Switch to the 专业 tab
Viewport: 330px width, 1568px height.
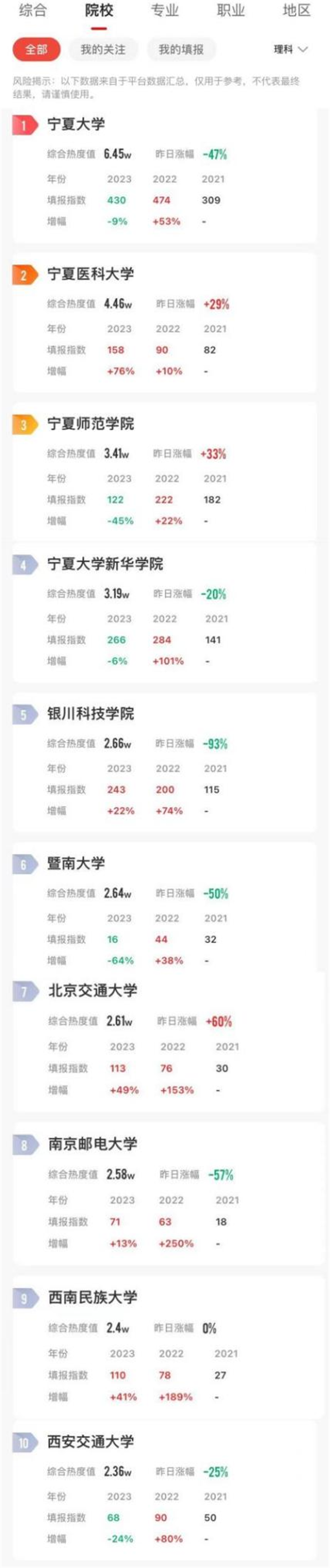tap(165, 10)
